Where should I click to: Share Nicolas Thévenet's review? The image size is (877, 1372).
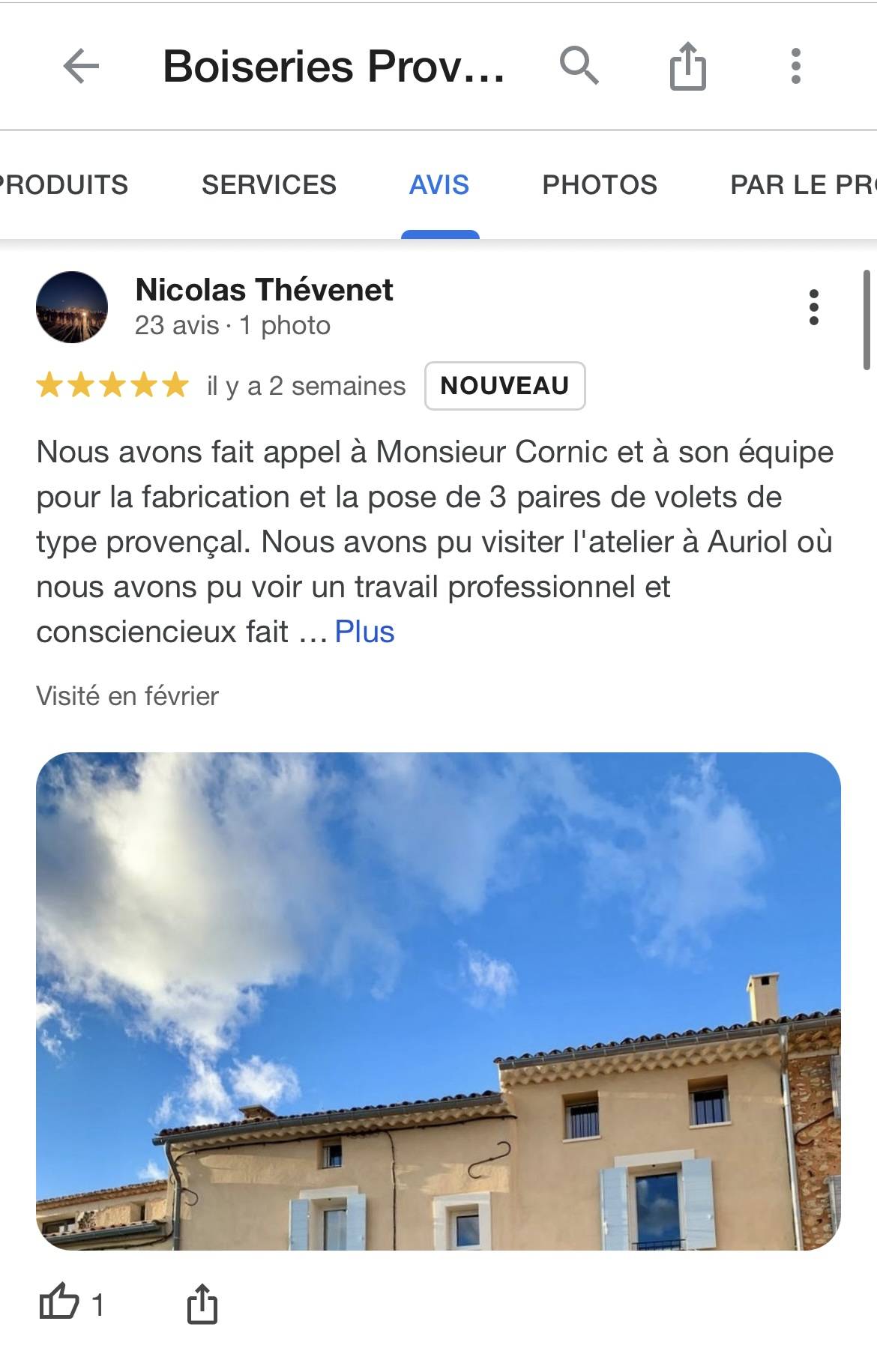click(202, 1305)
